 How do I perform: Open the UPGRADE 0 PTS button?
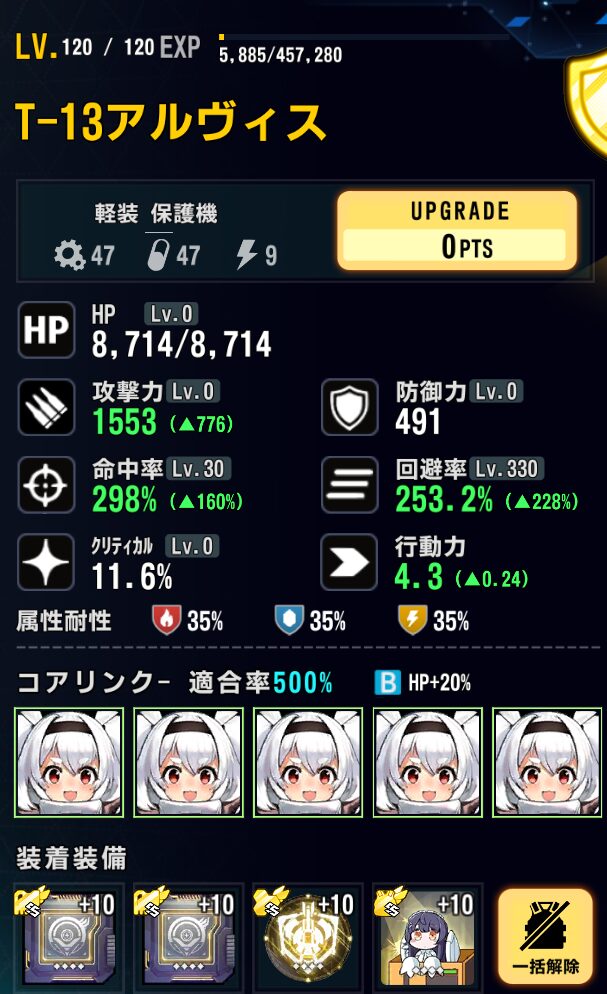(457, 231)
